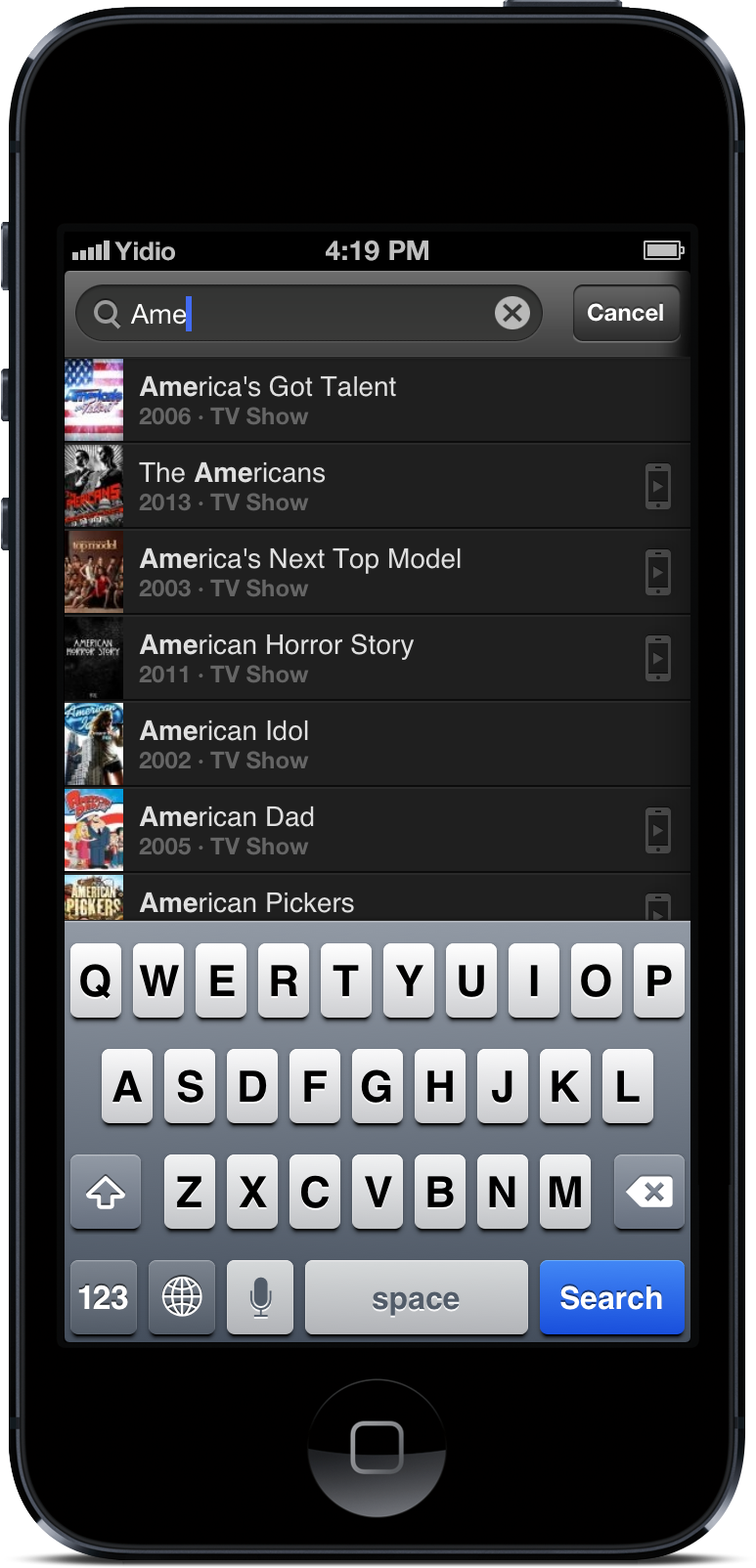Open America's Got Talent result
Viewport: 756px width, 1568px height.
tap(377, 400)
